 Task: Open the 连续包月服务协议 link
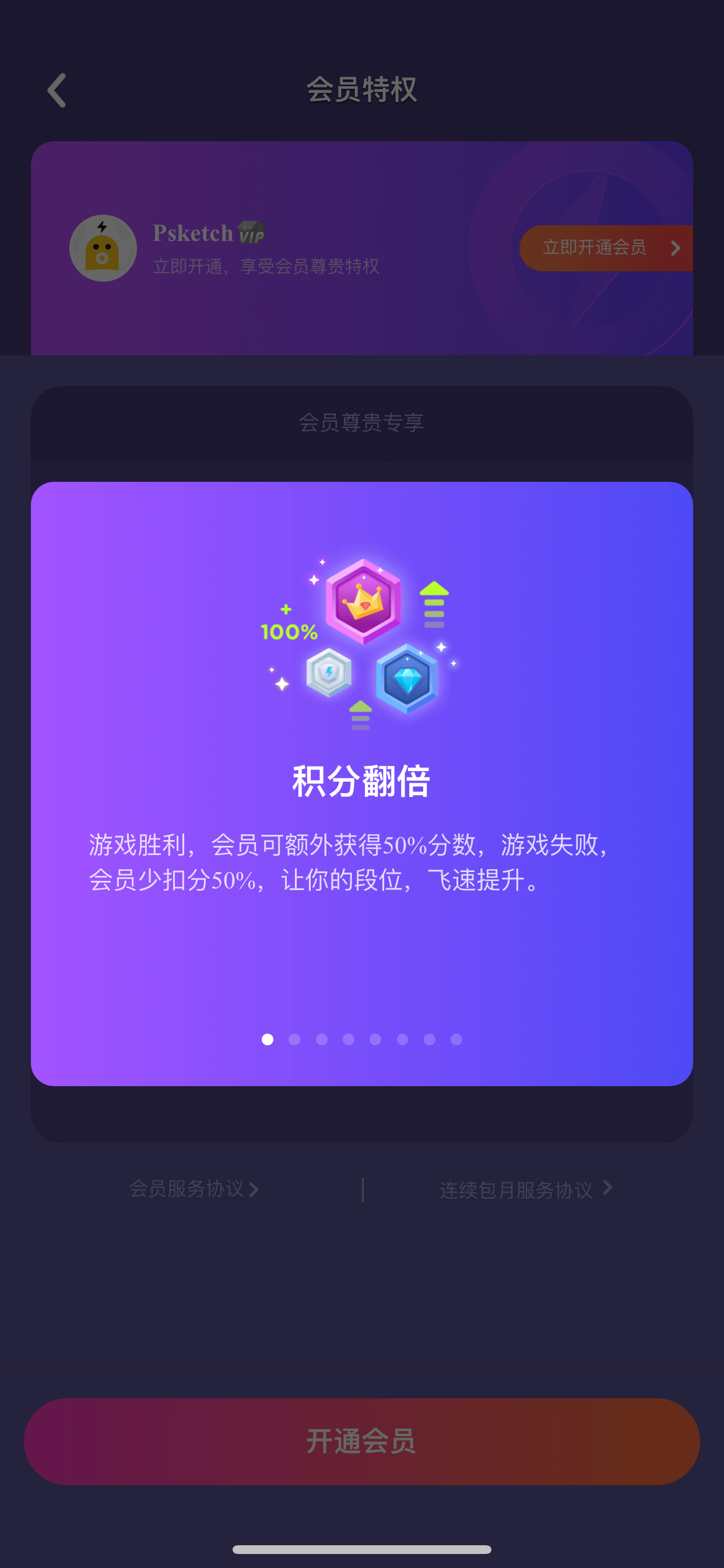tap(526, 1189)
